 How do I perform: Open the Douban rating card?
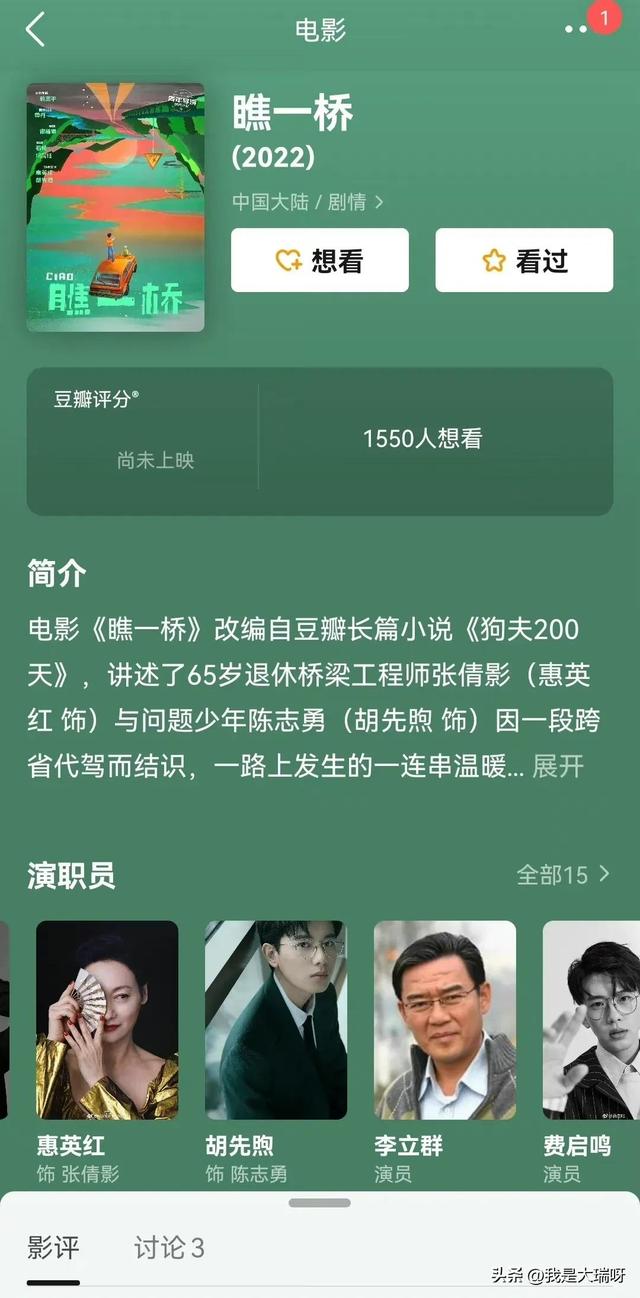pos(320,441)
